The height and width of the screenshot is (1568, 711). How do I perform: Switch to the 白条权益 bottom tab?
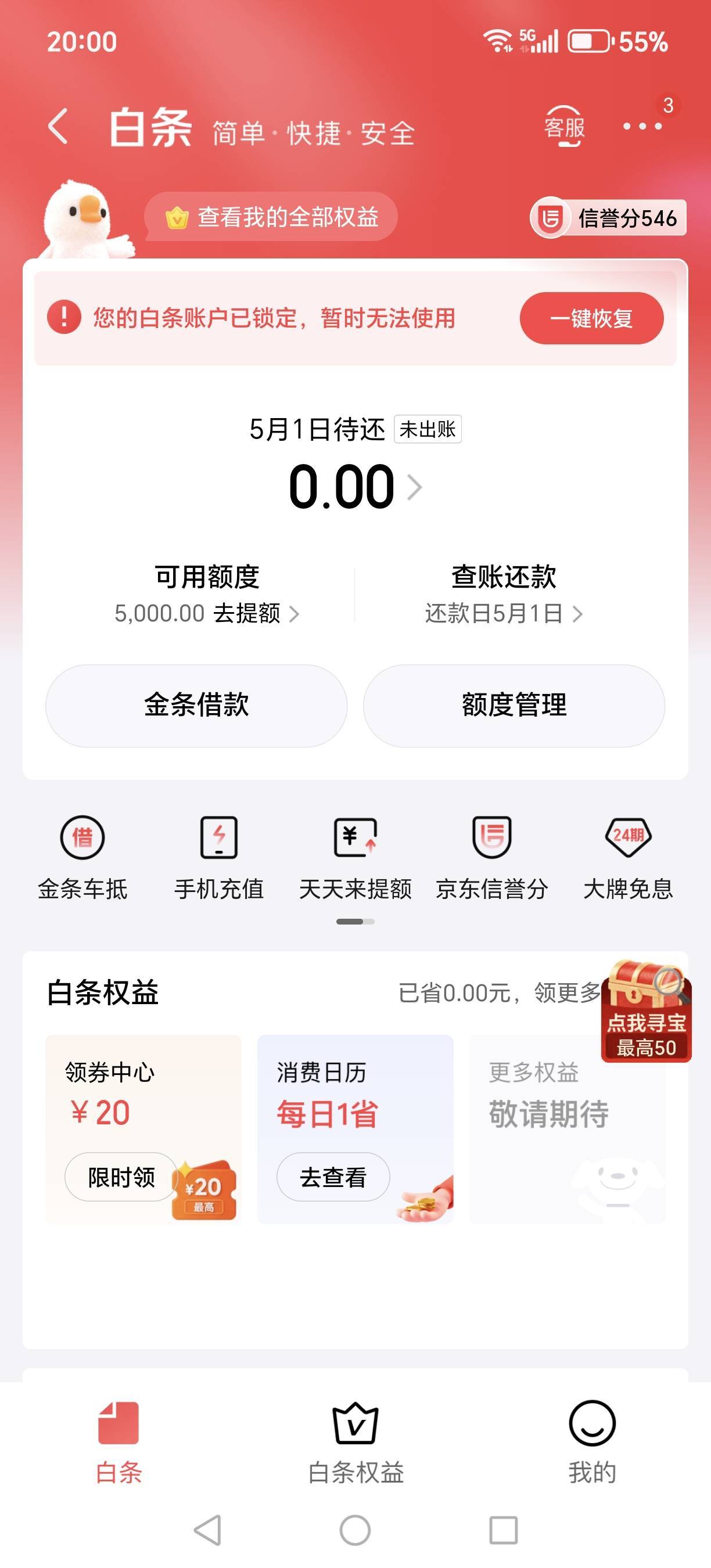pyautogui.click(x=355, y=1443)
